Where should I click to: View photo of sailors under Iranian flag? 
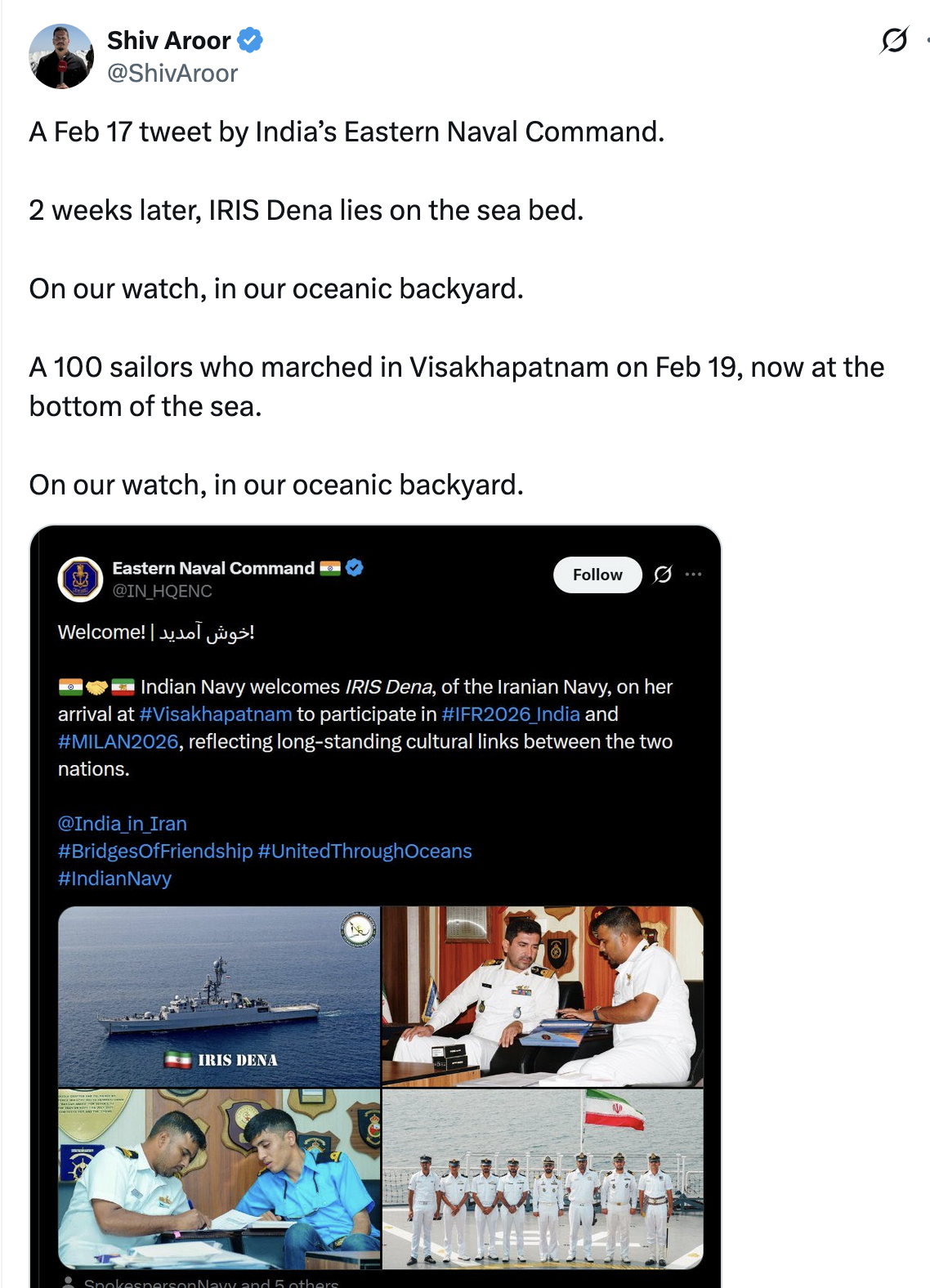[543, 1178]
